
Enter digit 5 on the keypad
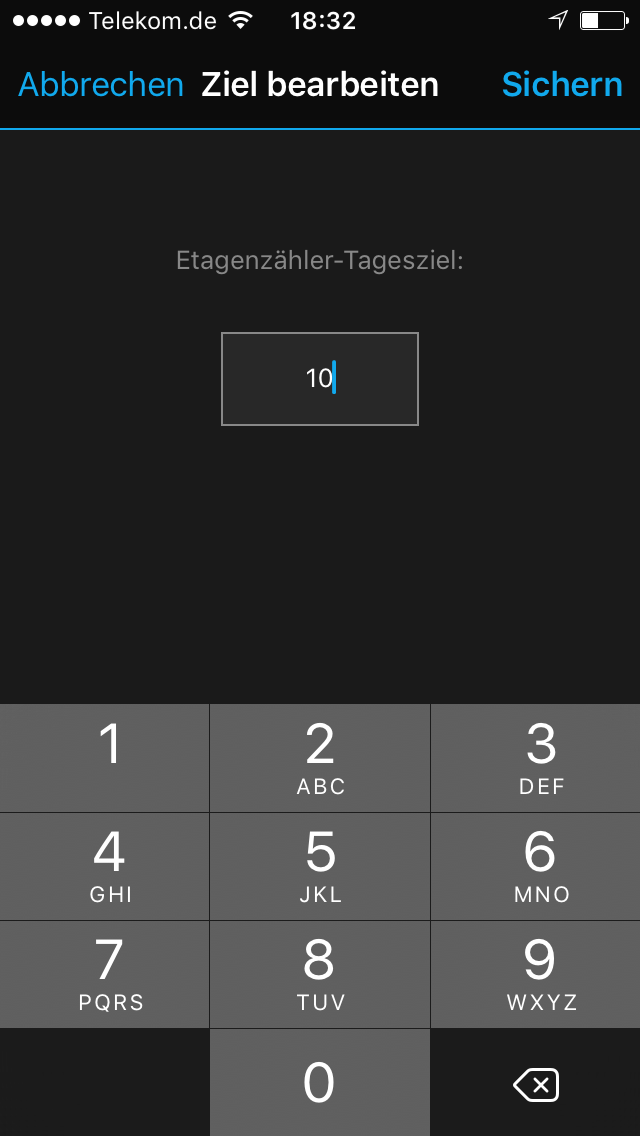320,866
